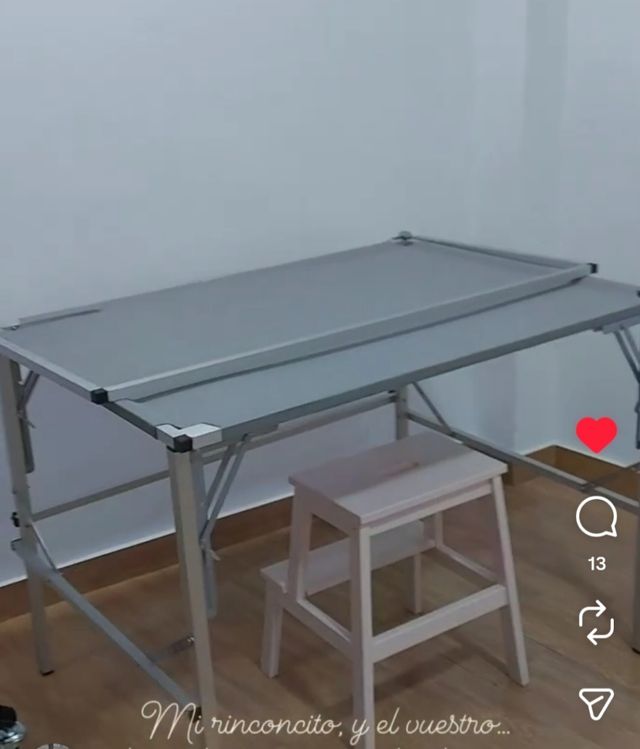Share the reel via paper plane icon

(596, 704)
